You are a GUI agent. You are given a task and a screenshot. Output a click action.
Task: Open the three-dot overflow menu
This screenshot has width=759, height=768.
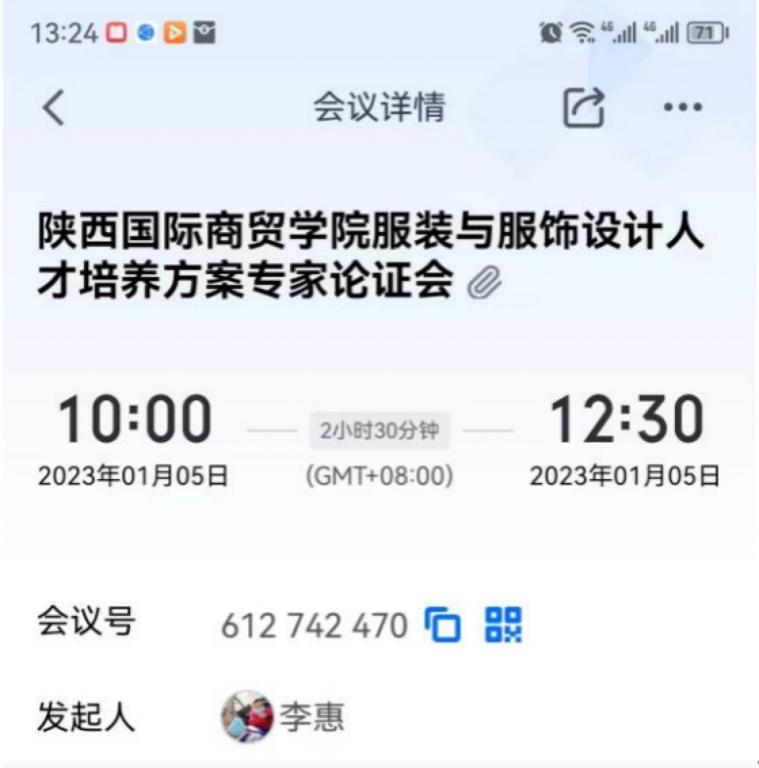point(683,108)
